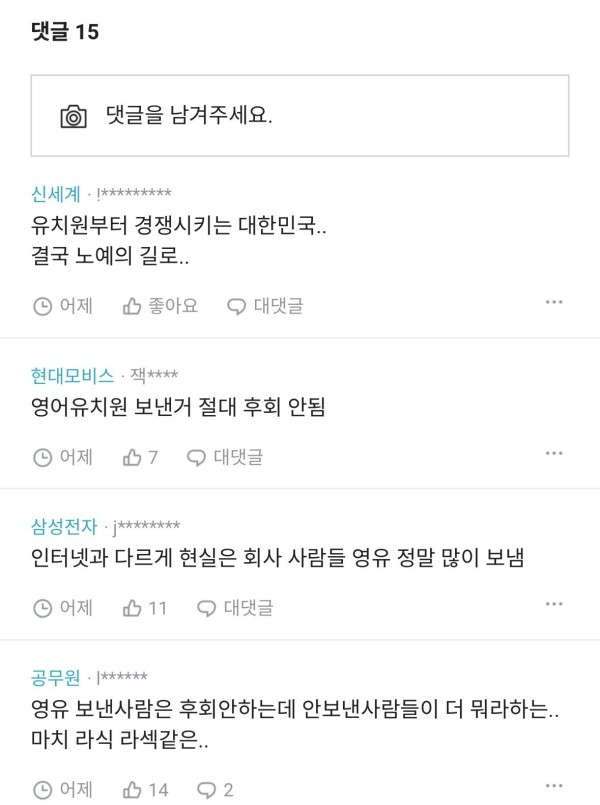
Task: Open overflow menu for the 공무원 comment
Action: [555, 788]
